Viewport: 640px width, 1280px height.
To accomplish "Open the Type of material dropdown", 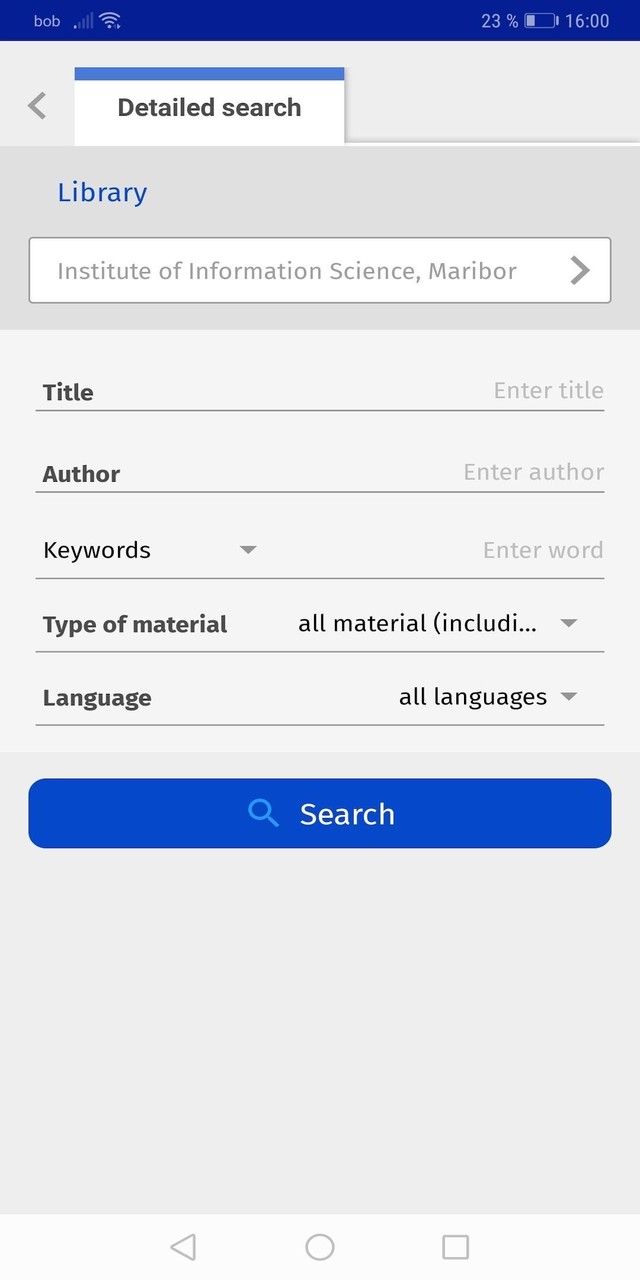I will 437,624.
